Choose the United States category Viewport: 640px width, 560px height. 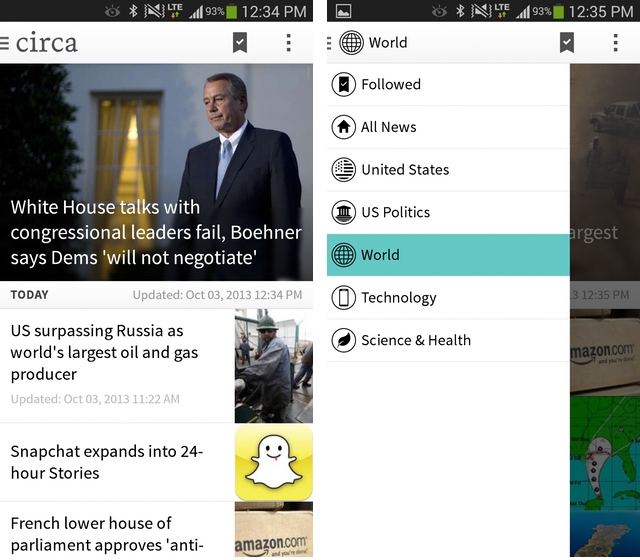click(448, 170)
